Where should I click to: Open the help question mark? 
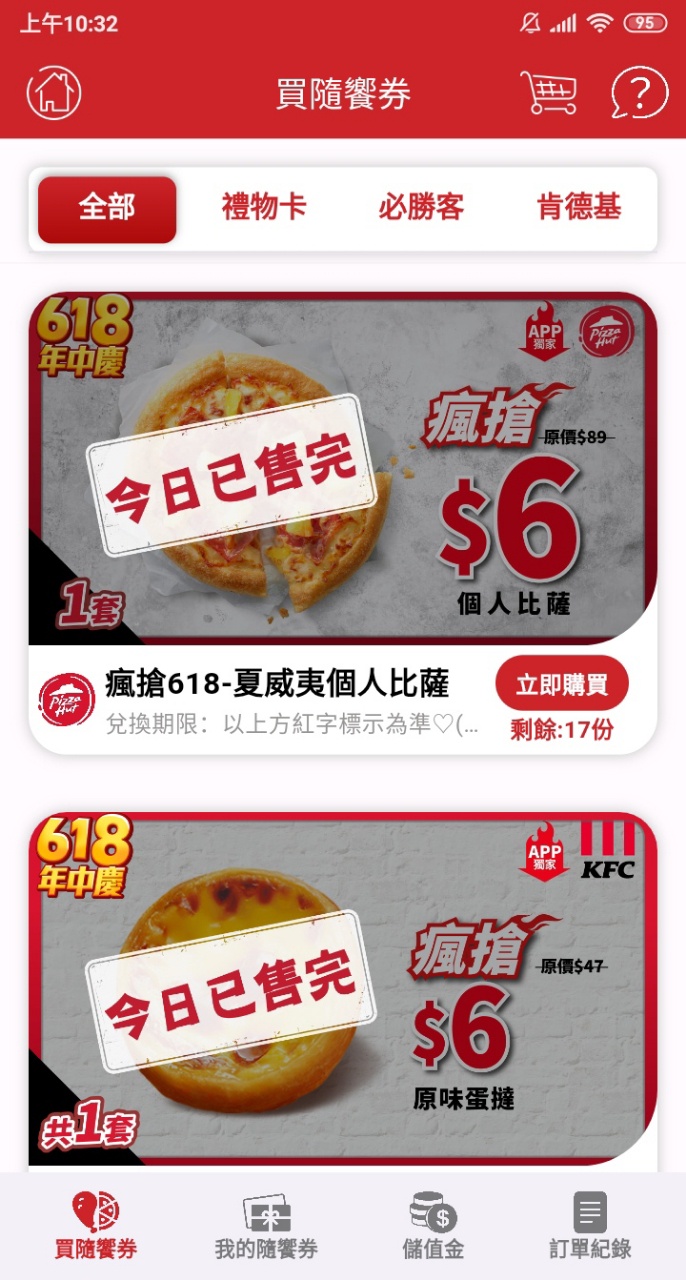638,93
